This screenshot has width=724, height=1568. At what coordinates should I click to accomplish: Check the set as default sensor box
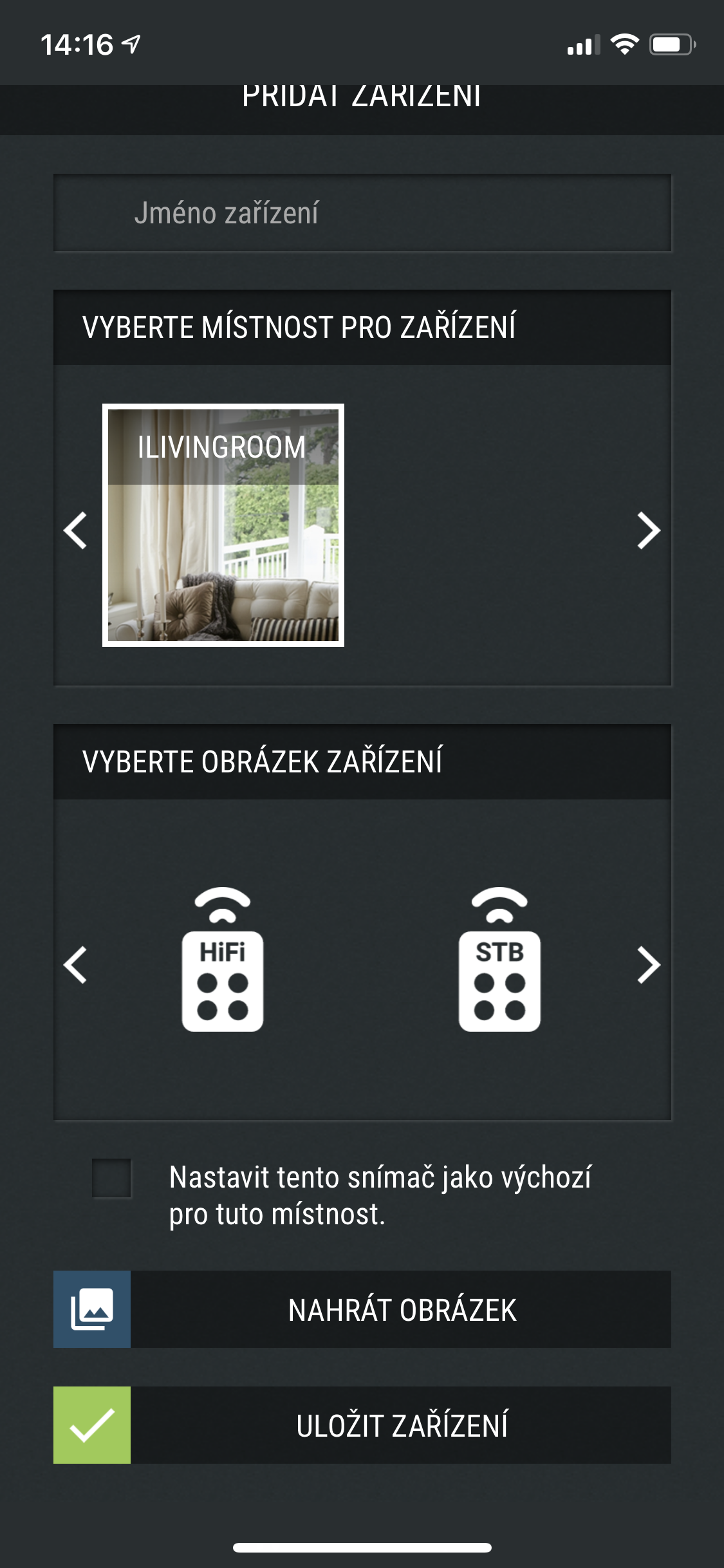click(x=111, y=1178)
